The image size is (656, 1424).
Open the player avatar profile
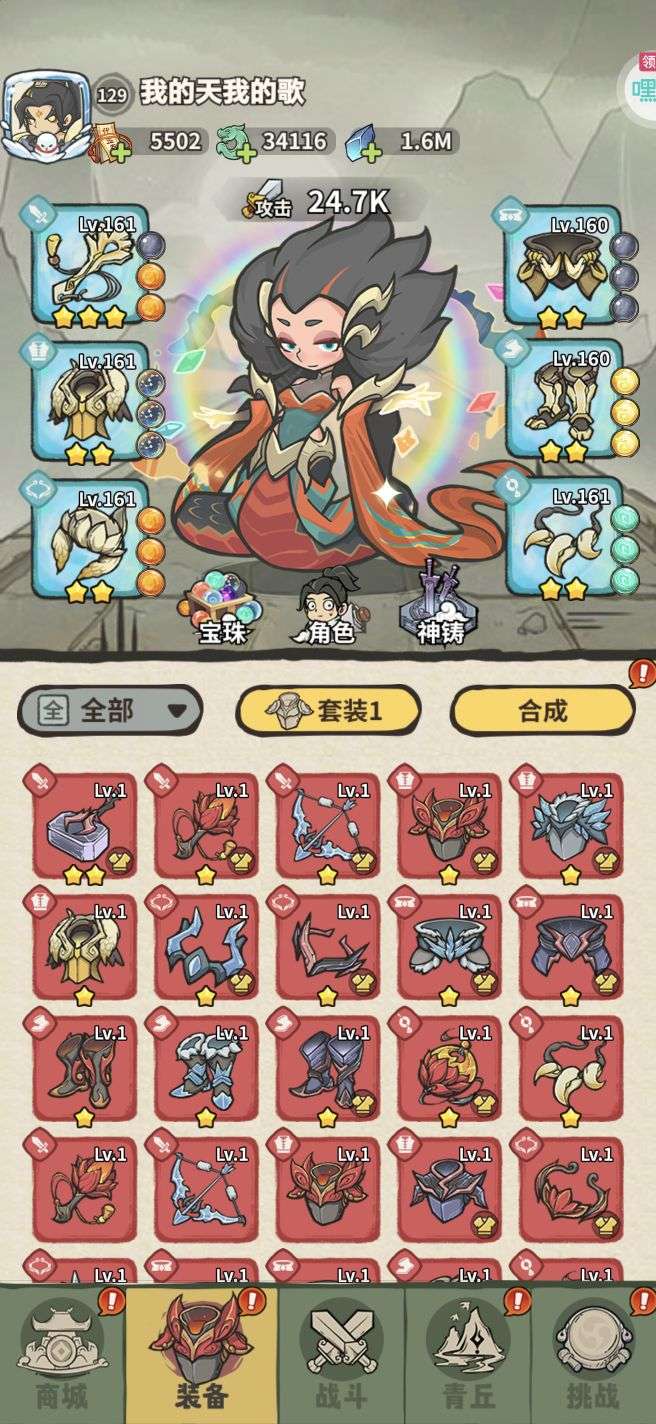point(46,115)
